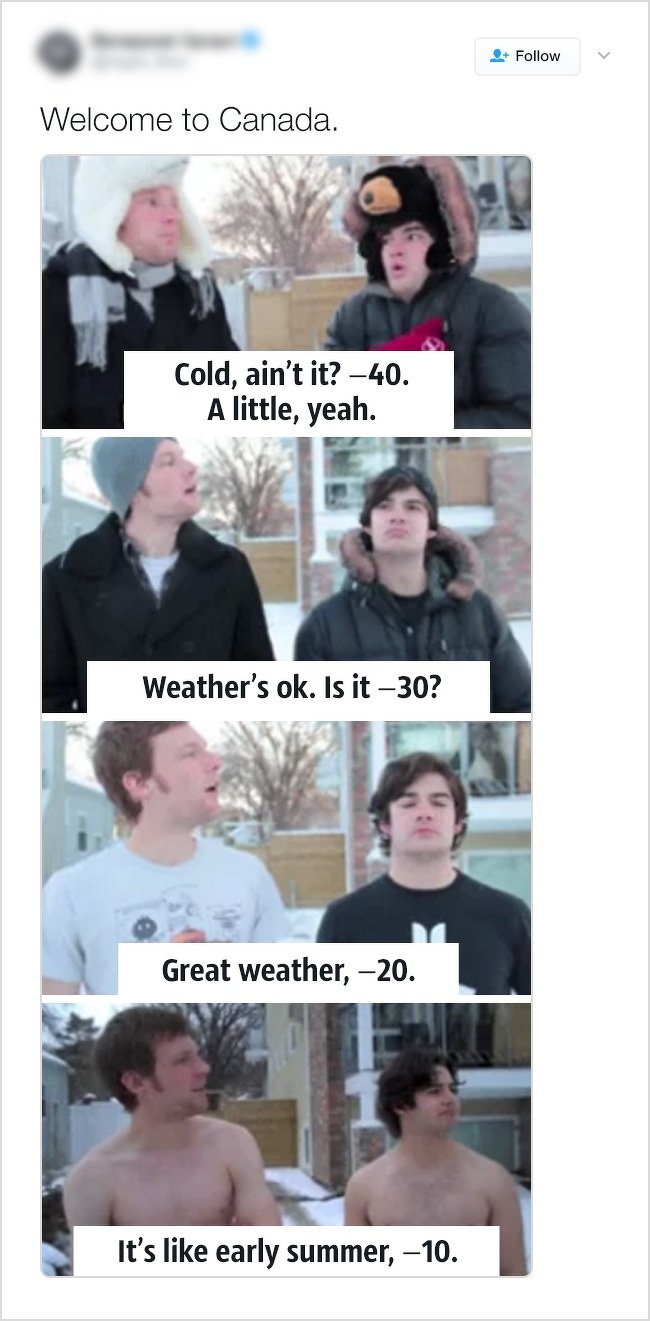The image size is (650, 1321).
Task: Follow this Twitter account
Action: click(527, 56)
